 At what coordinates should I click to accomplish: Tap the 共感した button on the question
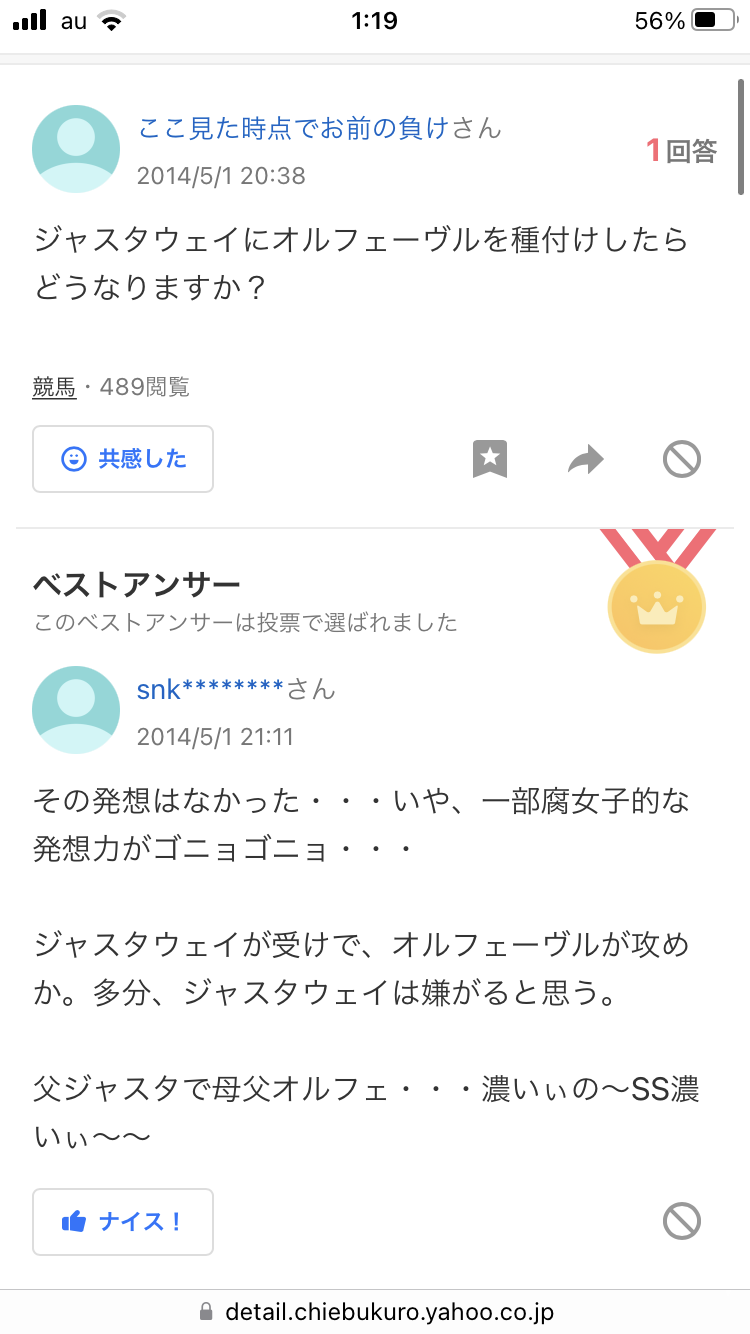(x=123, y=459)
